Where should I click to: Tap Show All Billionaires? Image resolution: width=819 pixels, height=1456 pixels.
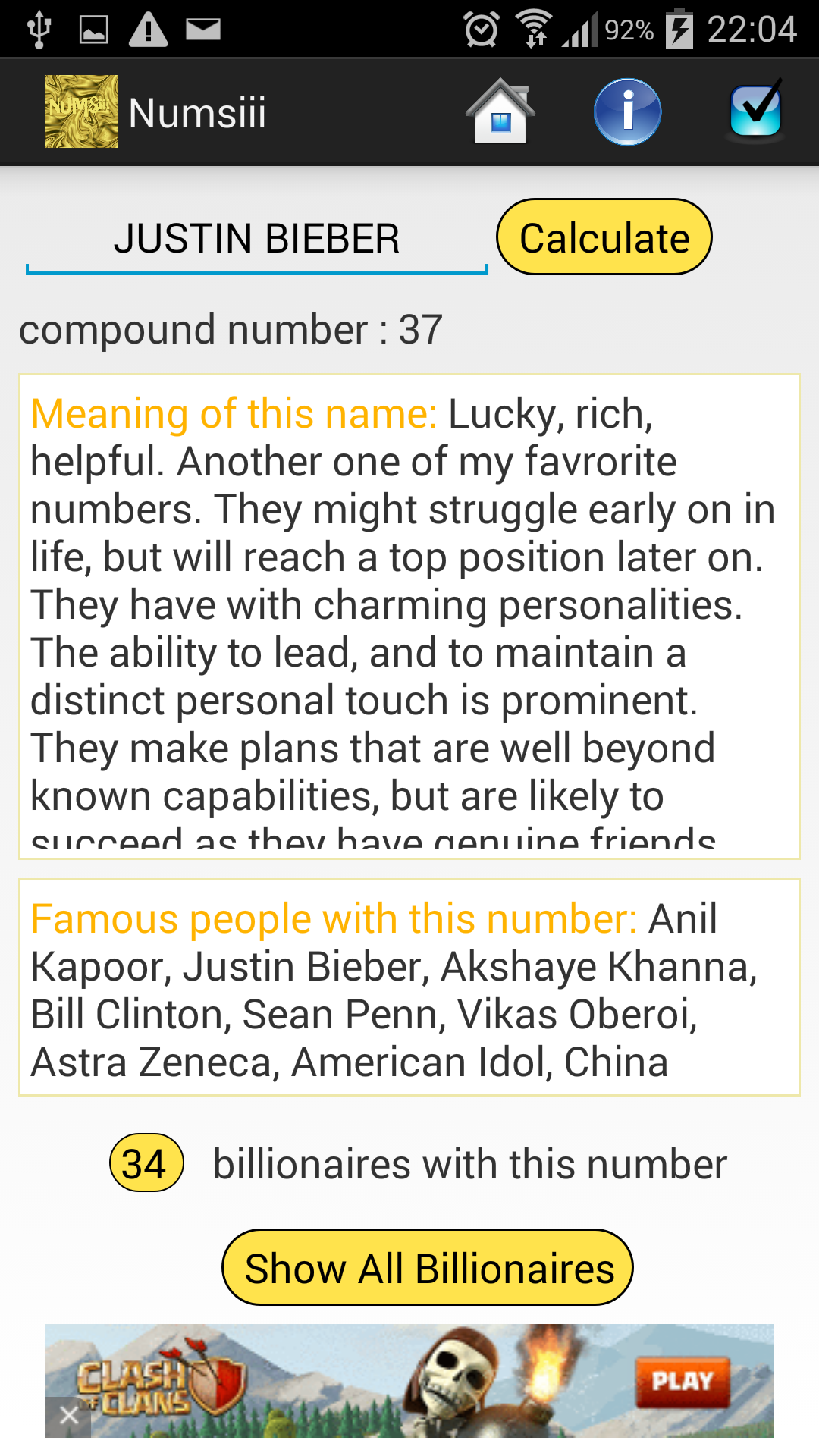click(428, 1268)
